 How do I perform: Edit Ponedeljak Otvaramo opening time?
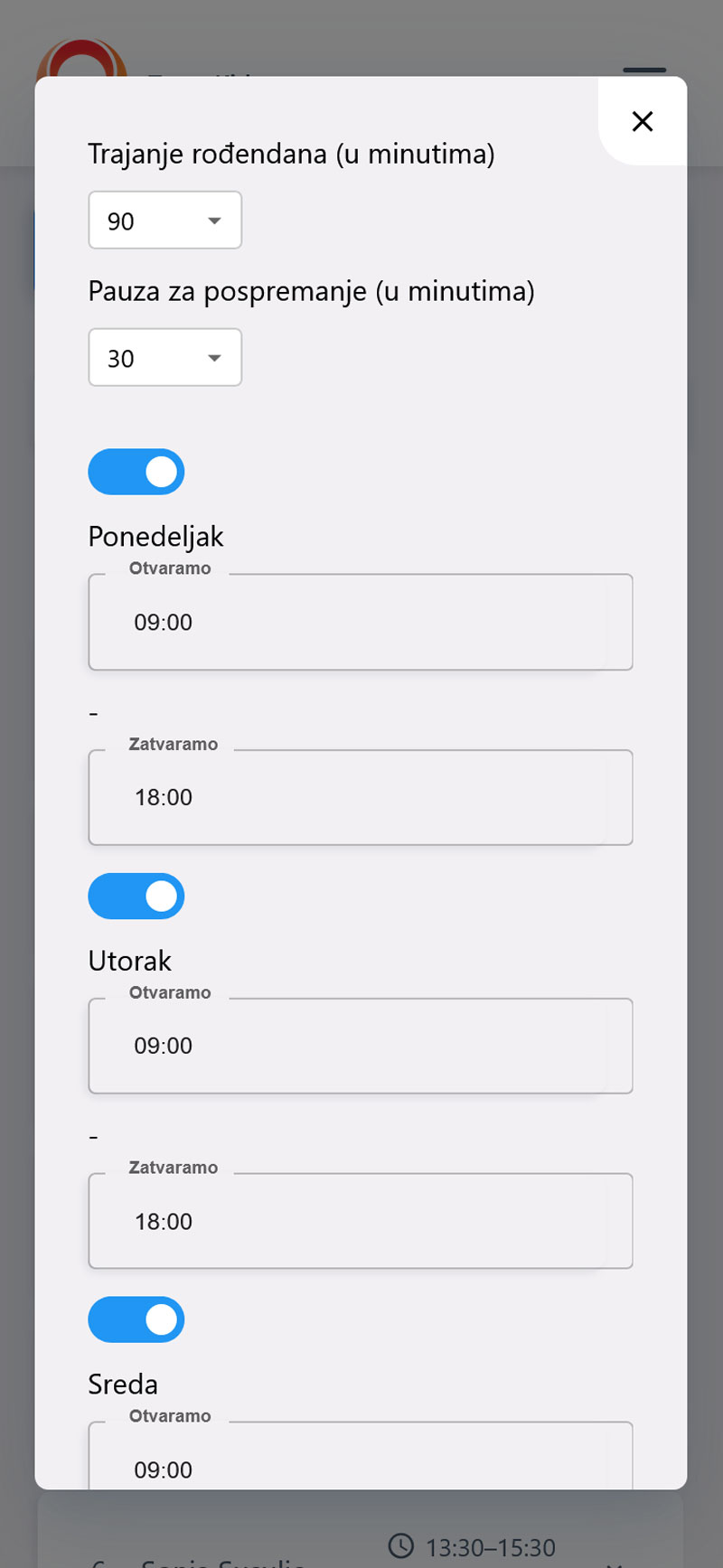click(360, 622)
